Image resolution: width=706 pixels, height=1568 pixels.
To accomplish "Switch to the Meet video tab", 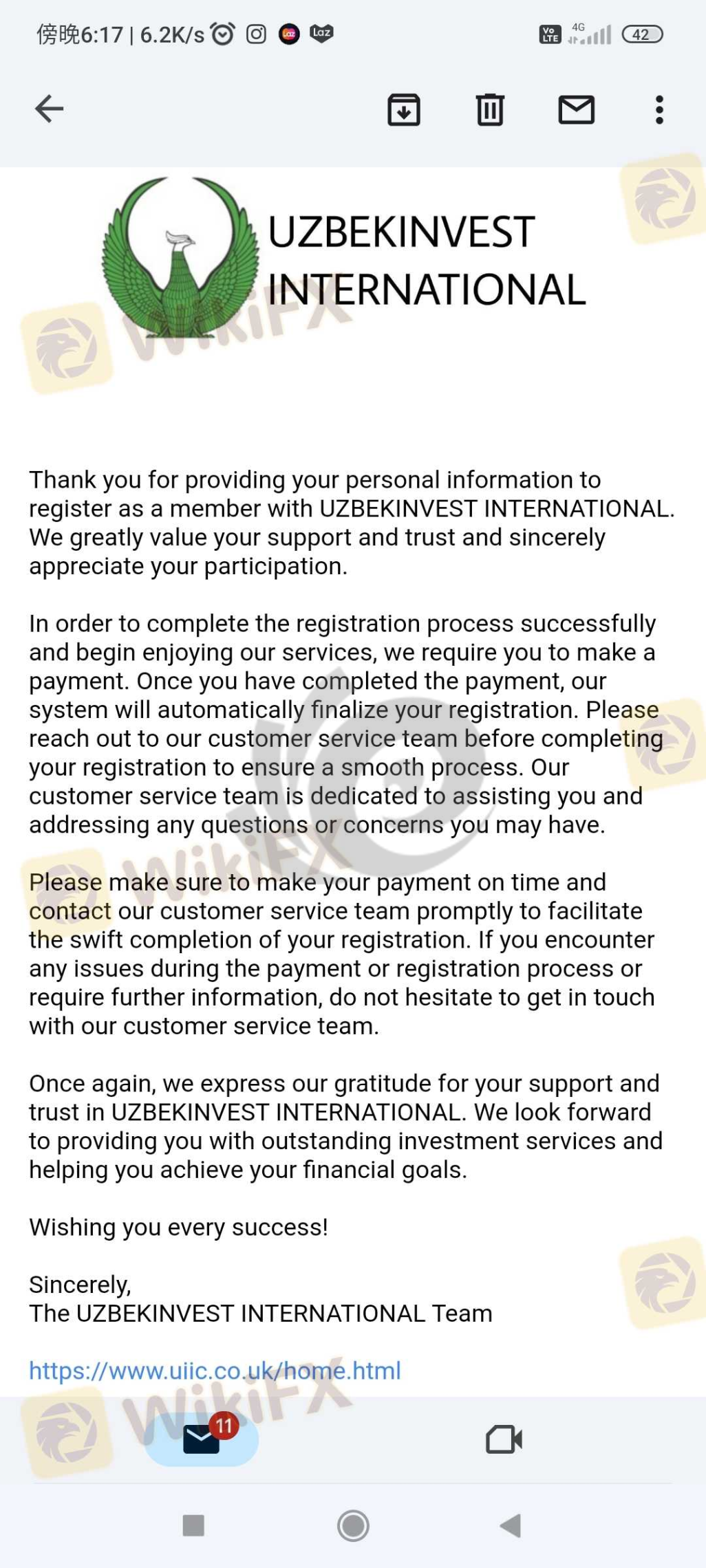I will pyautogui.click(x=504, y=1439).
